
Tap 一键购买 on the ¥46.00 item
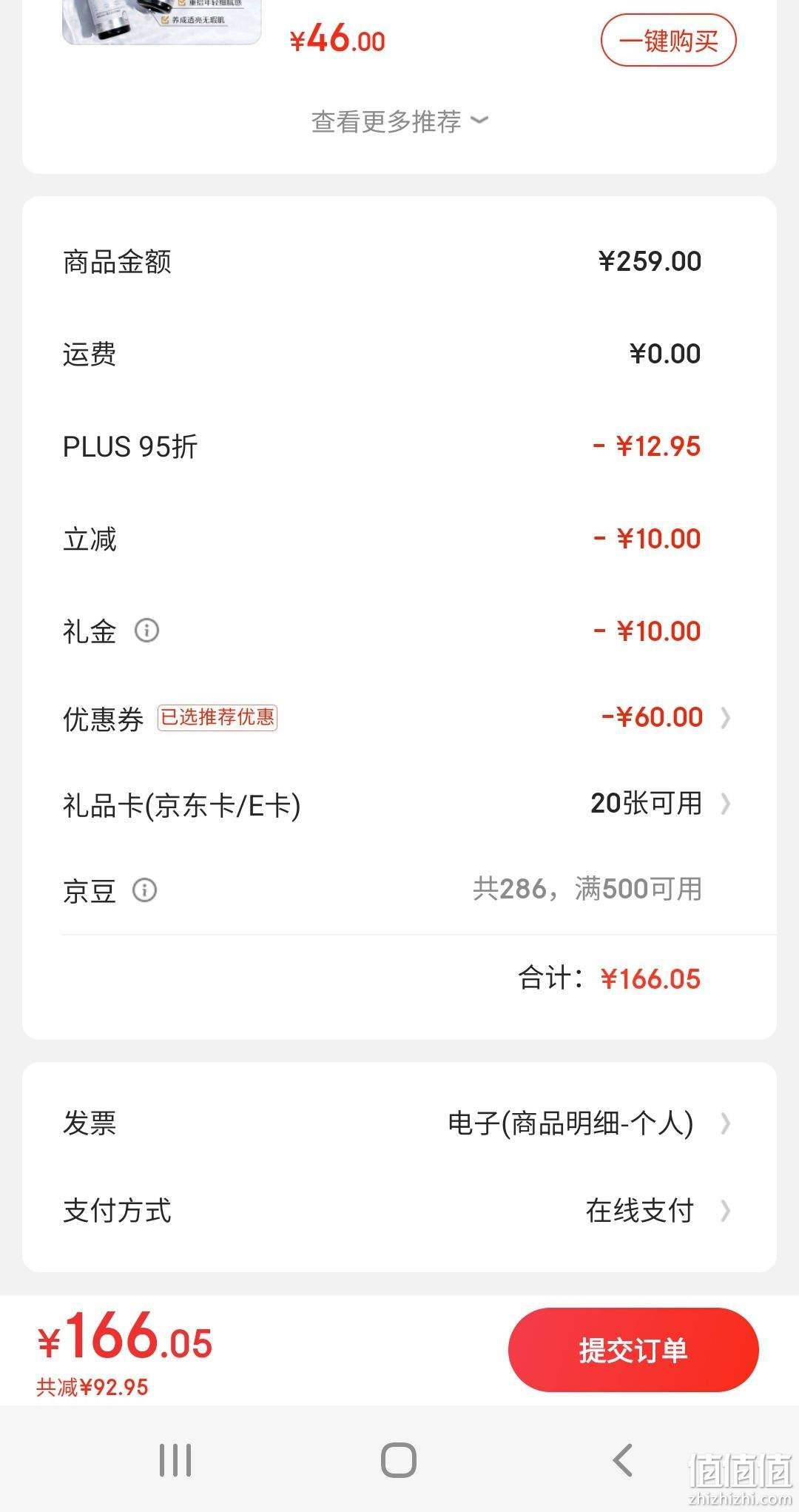click(668, 41)
